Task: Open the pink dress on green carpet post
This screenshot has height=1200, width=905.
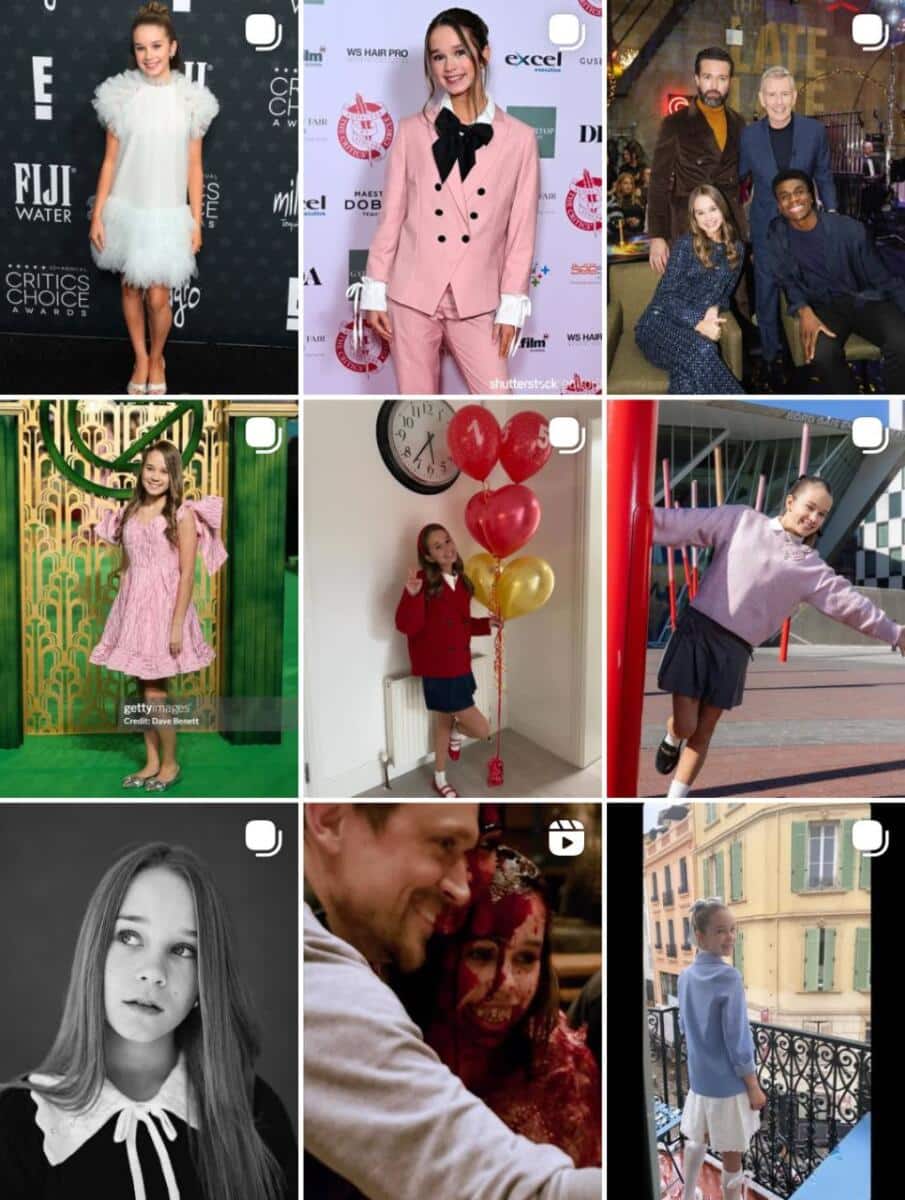Action: [x=148, y=598]
